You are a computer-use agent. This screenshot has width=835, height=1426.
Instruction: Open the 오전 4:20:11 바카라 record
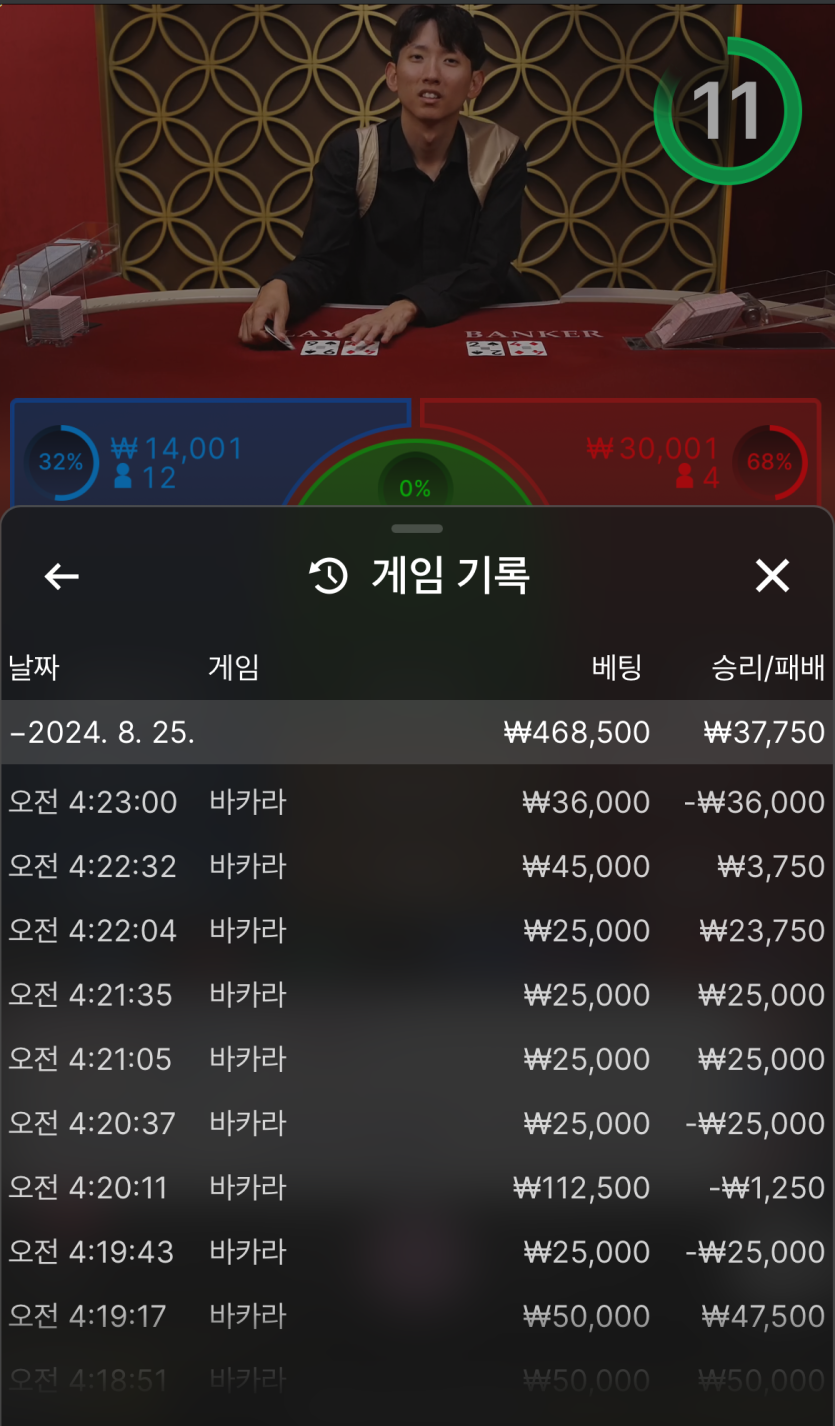[x=416, y=1187]
